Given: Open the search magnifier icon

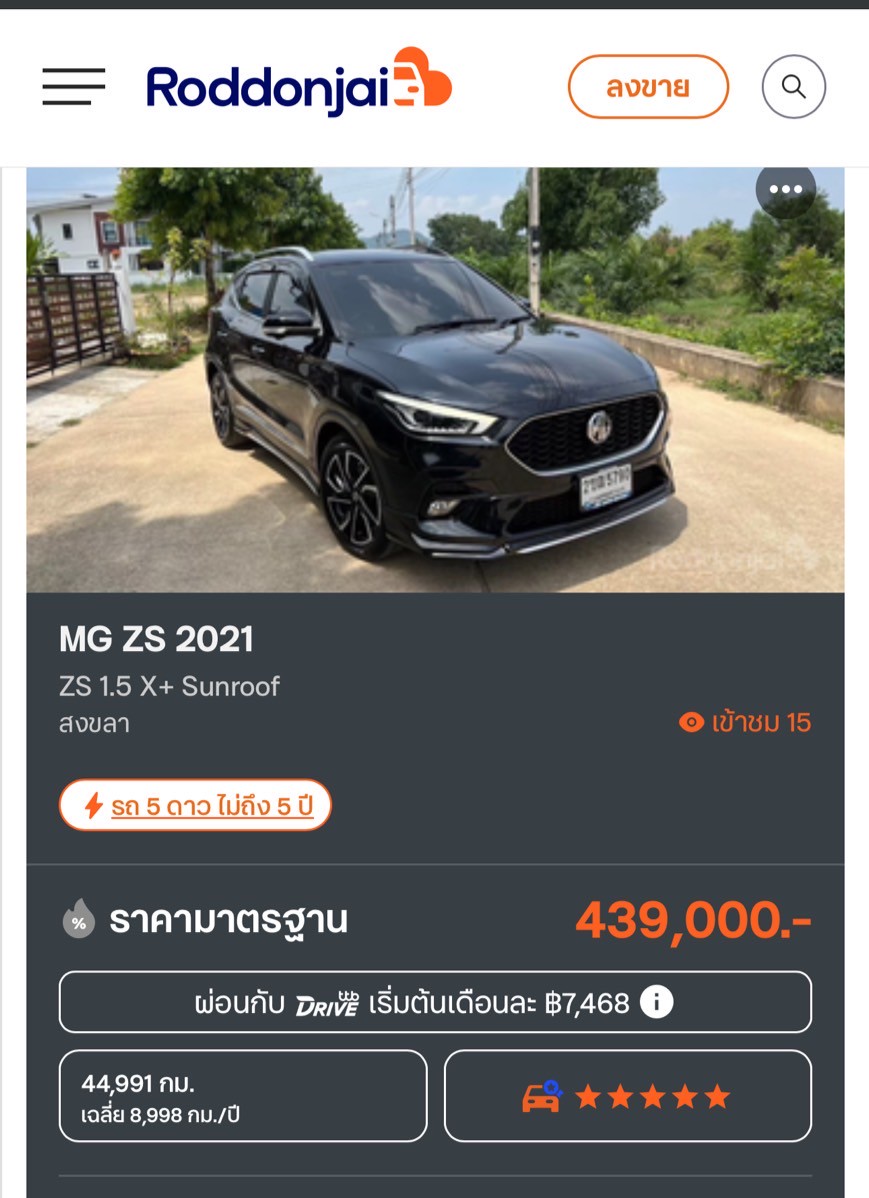Looking at the screenshot, I should click(793, 87).
